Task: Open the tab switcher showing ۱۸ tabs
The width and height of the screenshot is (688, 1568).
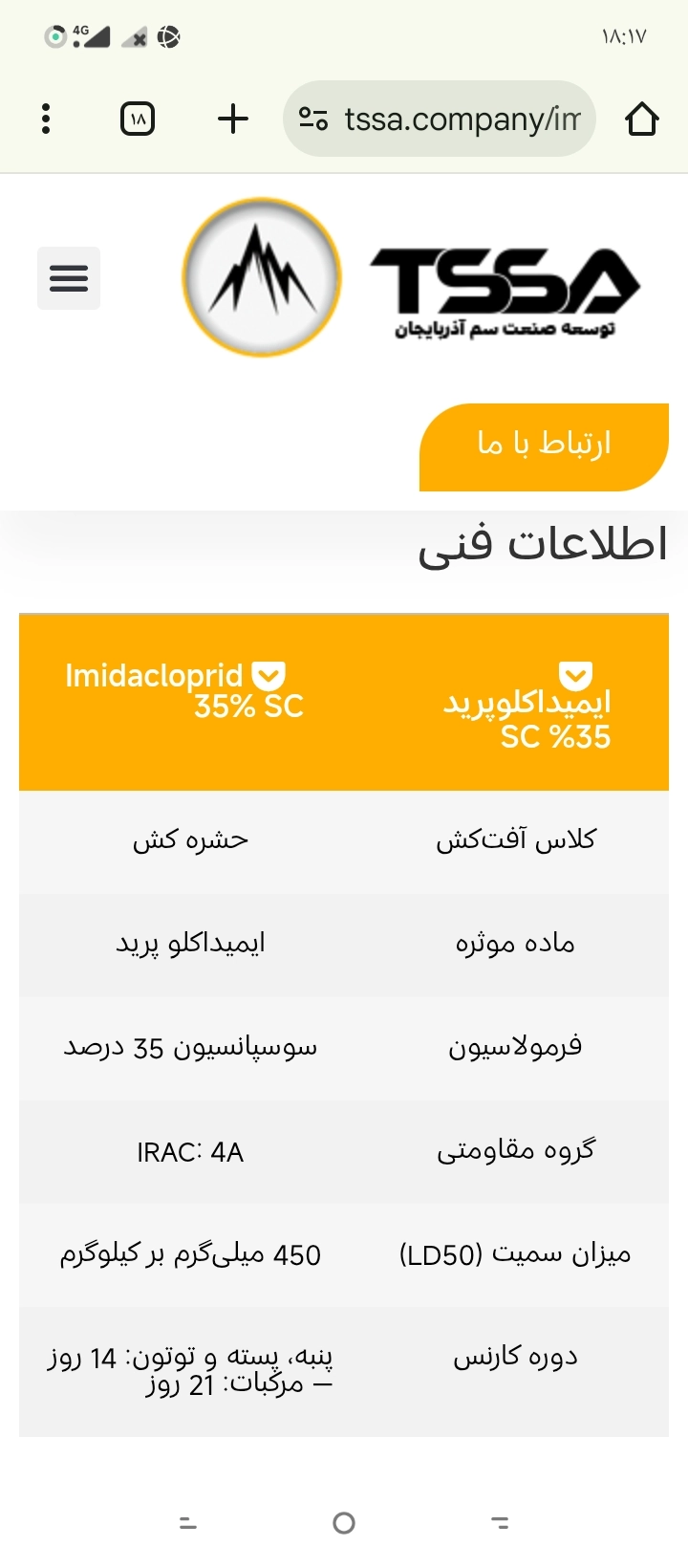Action: coord(138,119)
